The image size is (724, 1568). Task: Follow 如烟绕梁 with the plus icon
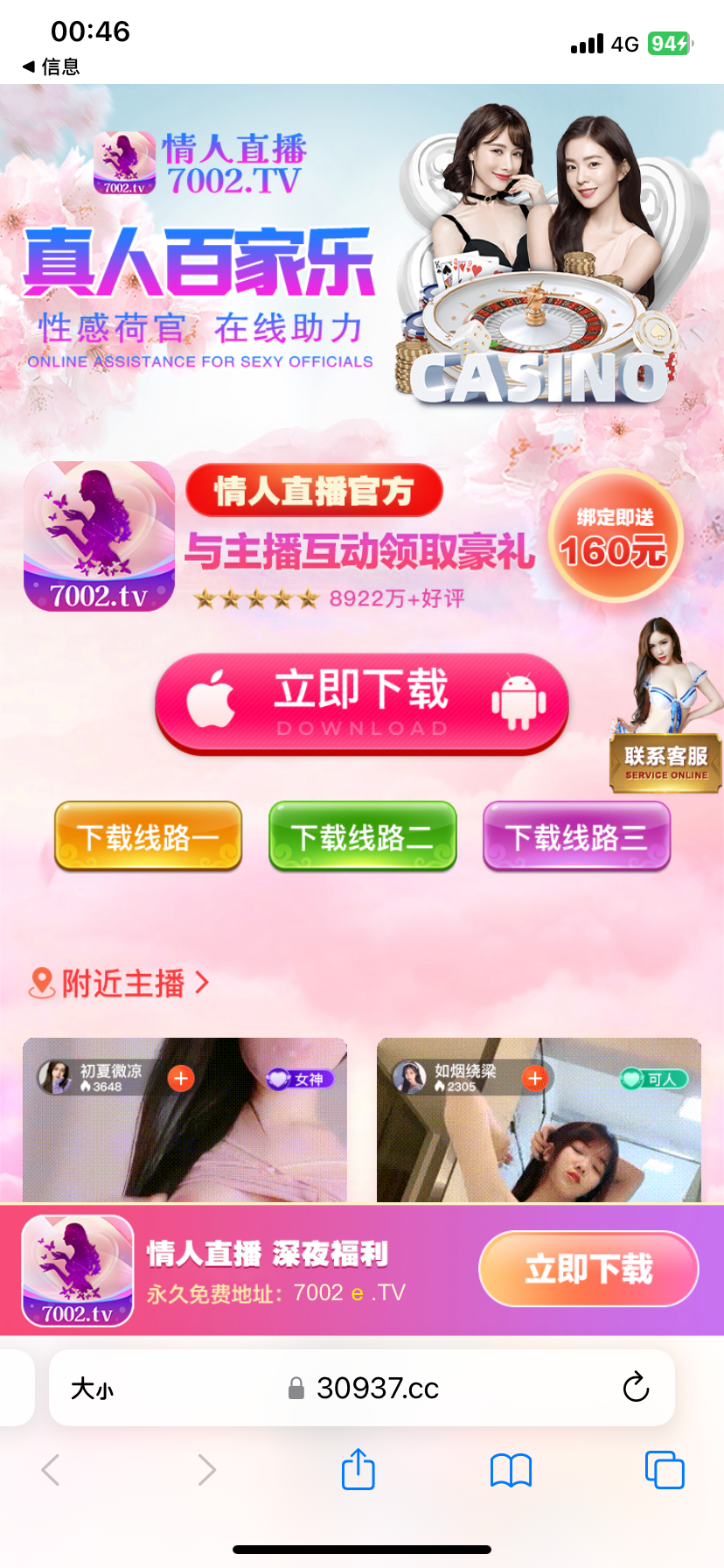535,1078
